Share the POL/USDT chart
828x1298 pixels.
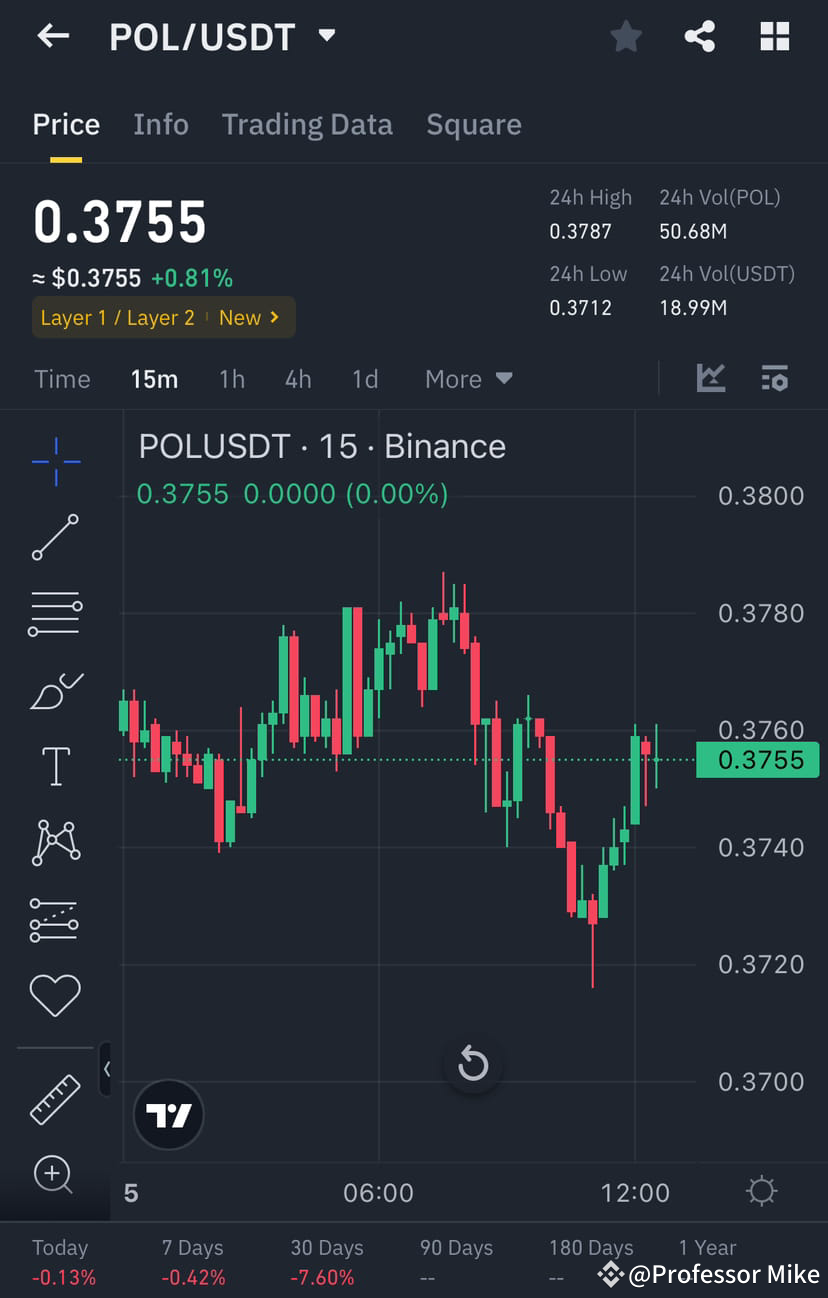699,36
